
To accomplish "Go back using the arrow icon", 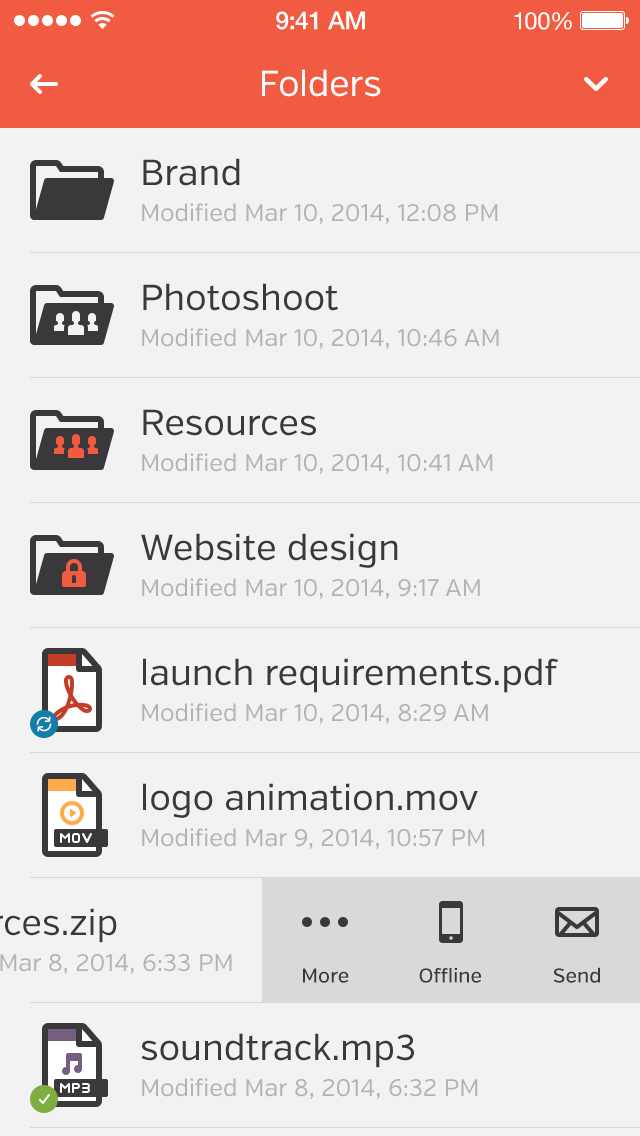I will pos(44,84).
